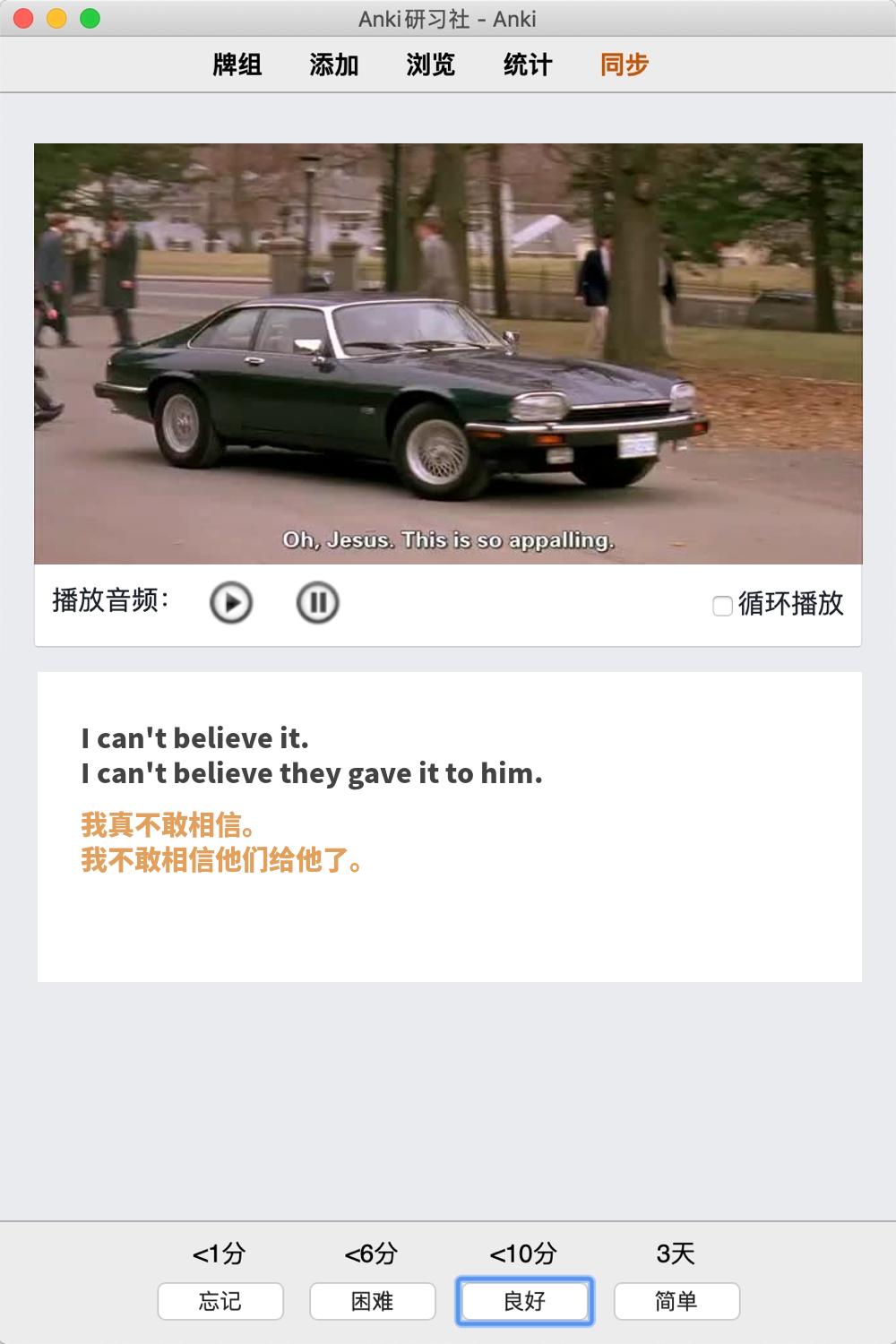The image size is (896, 1344).
Task: Rate the card as 困难
Action: click(373, 1301)
